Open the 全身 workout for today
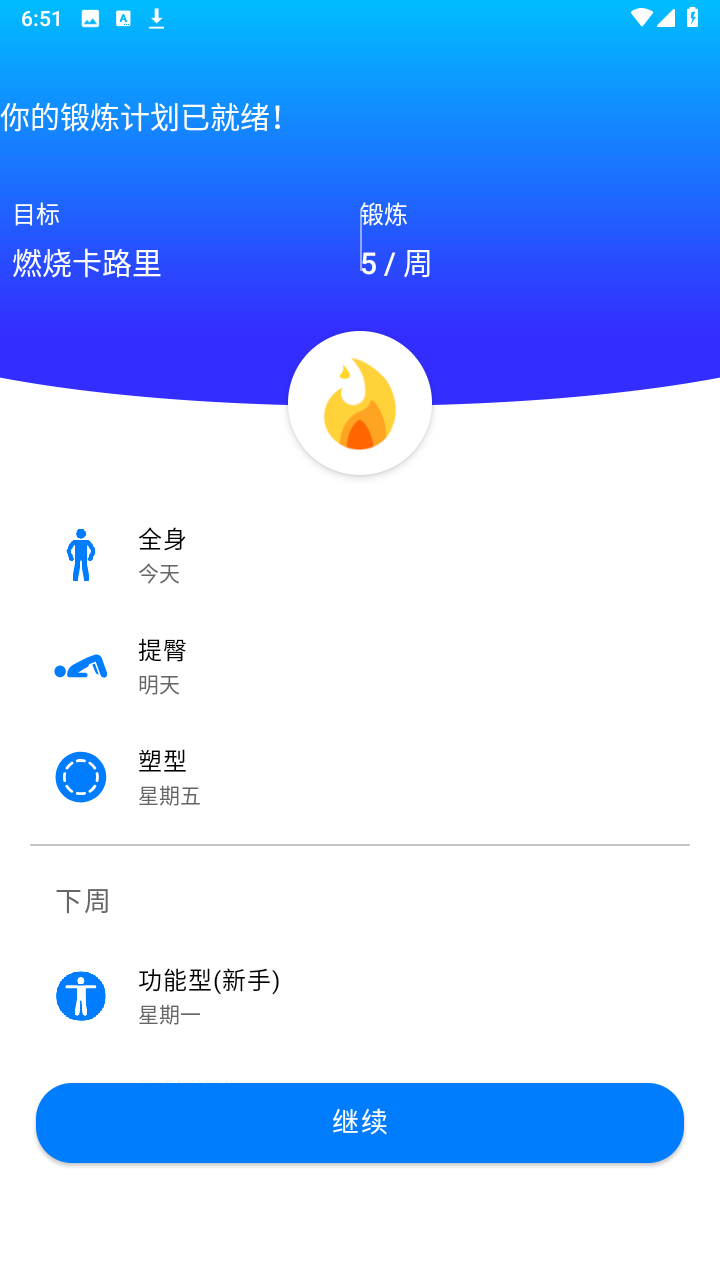720x1280 pixels. 360,555
